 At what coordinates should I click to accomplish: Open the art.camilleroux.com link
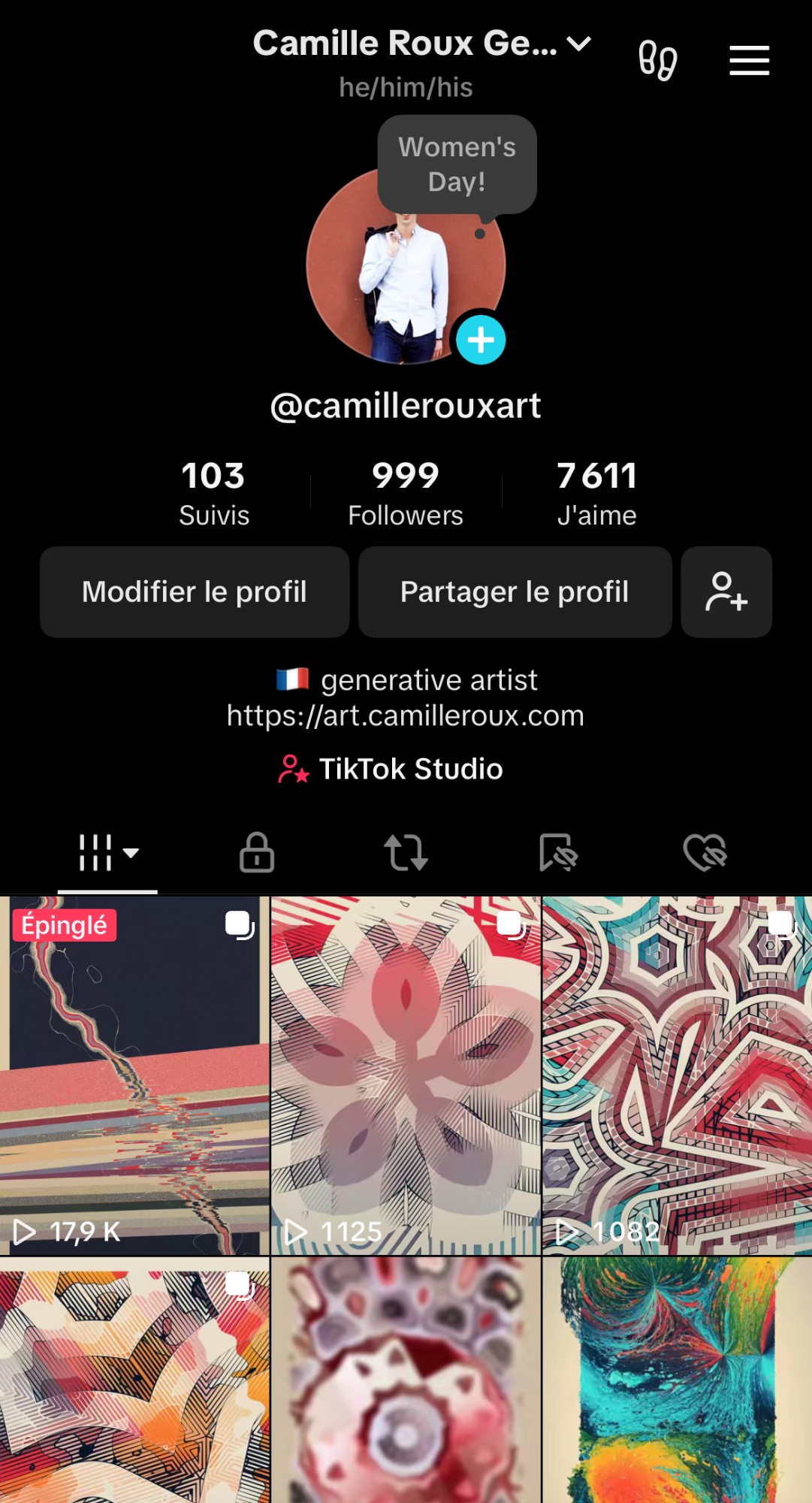pyautogui.click(x=406, y=715)
